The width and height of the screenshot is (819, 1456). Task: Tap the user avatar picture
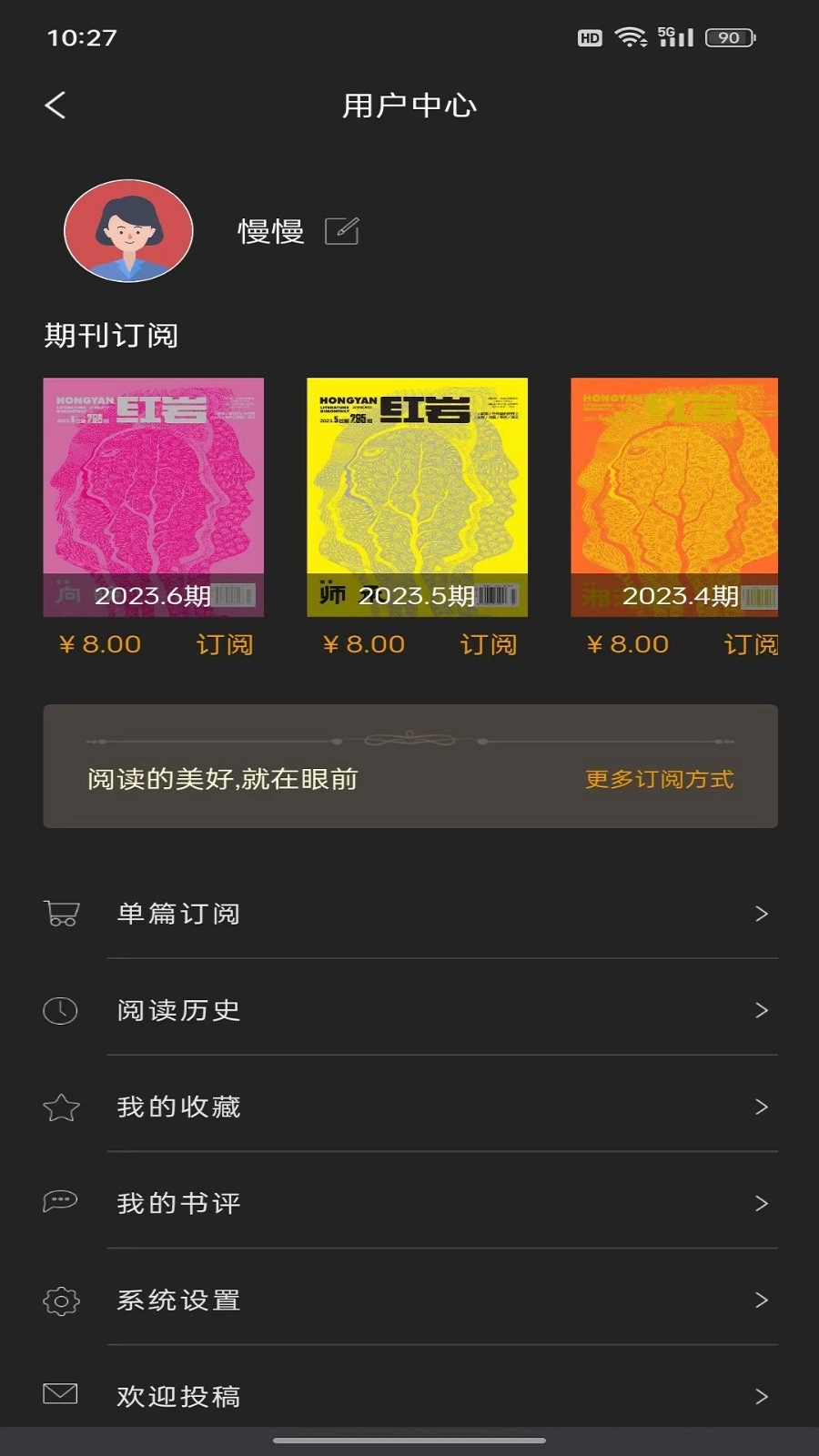[129, 232]
